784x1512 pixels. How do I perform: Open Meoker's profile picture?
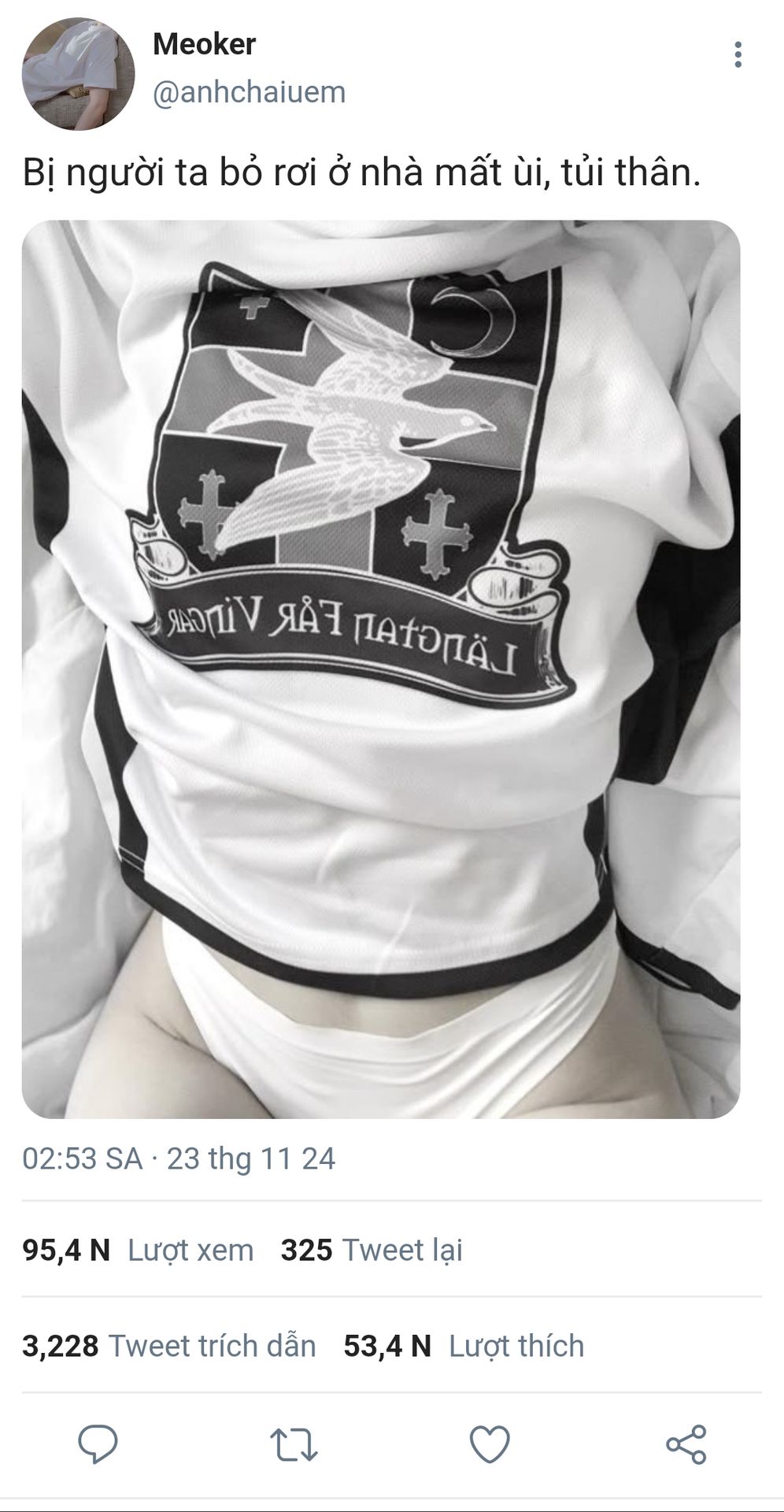(78, 73)
